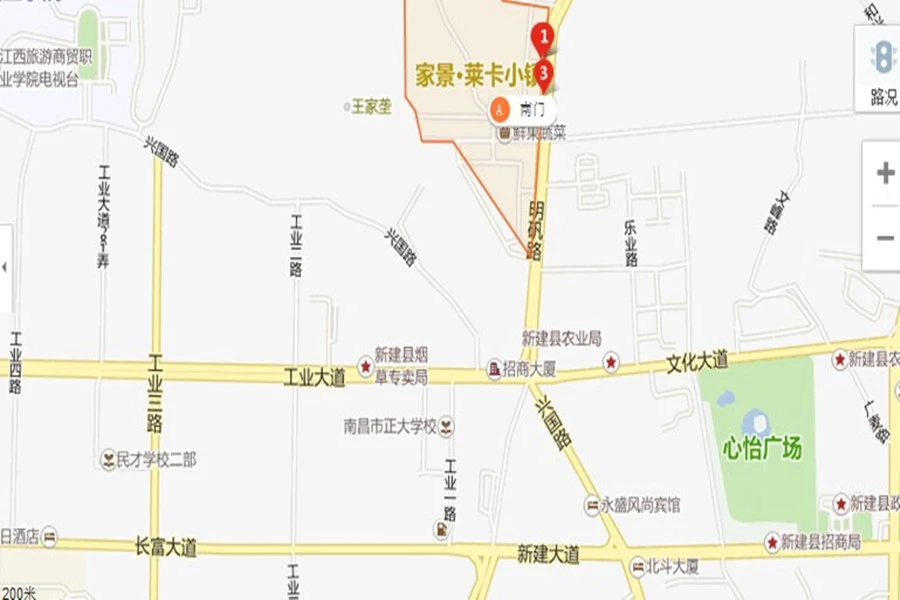Toggle the 路况 traffic layer
Viewport: 900px width, 600px height.
882,68
